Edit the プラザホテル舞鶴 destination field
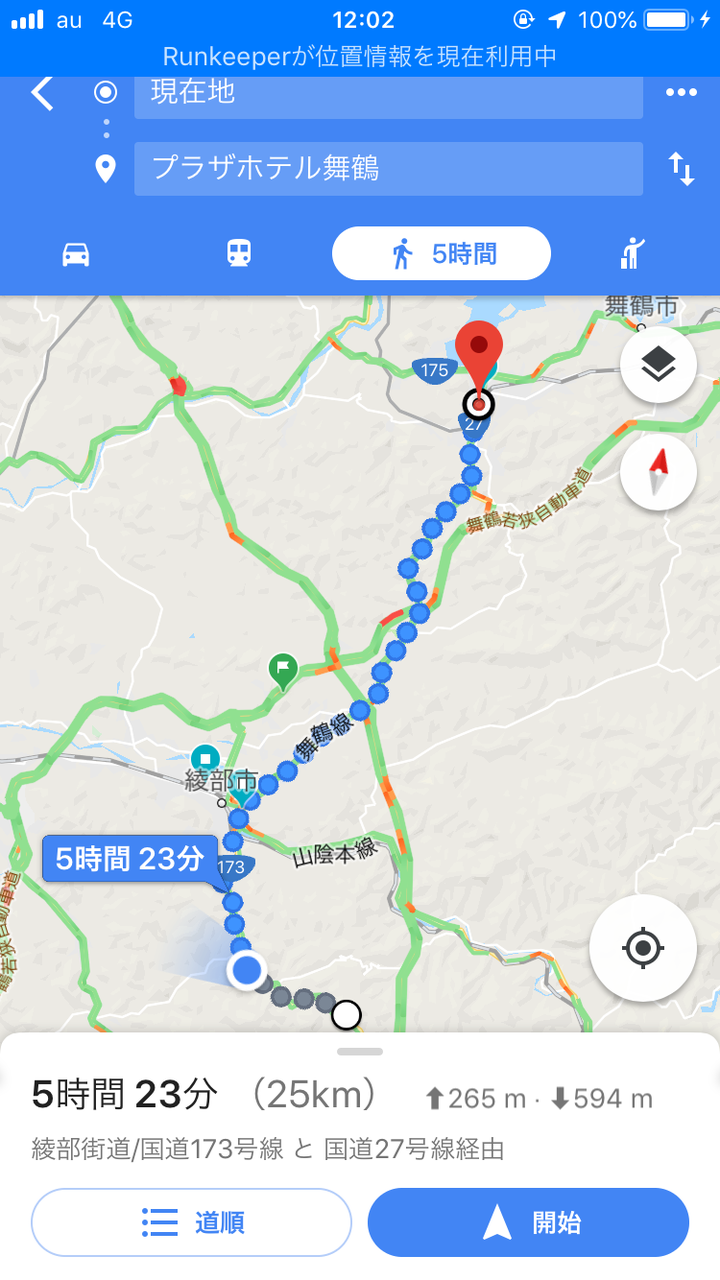Image resolution: width=720 pixels, height=1280 pixels. pyautogui.click(x=388, y=168)
